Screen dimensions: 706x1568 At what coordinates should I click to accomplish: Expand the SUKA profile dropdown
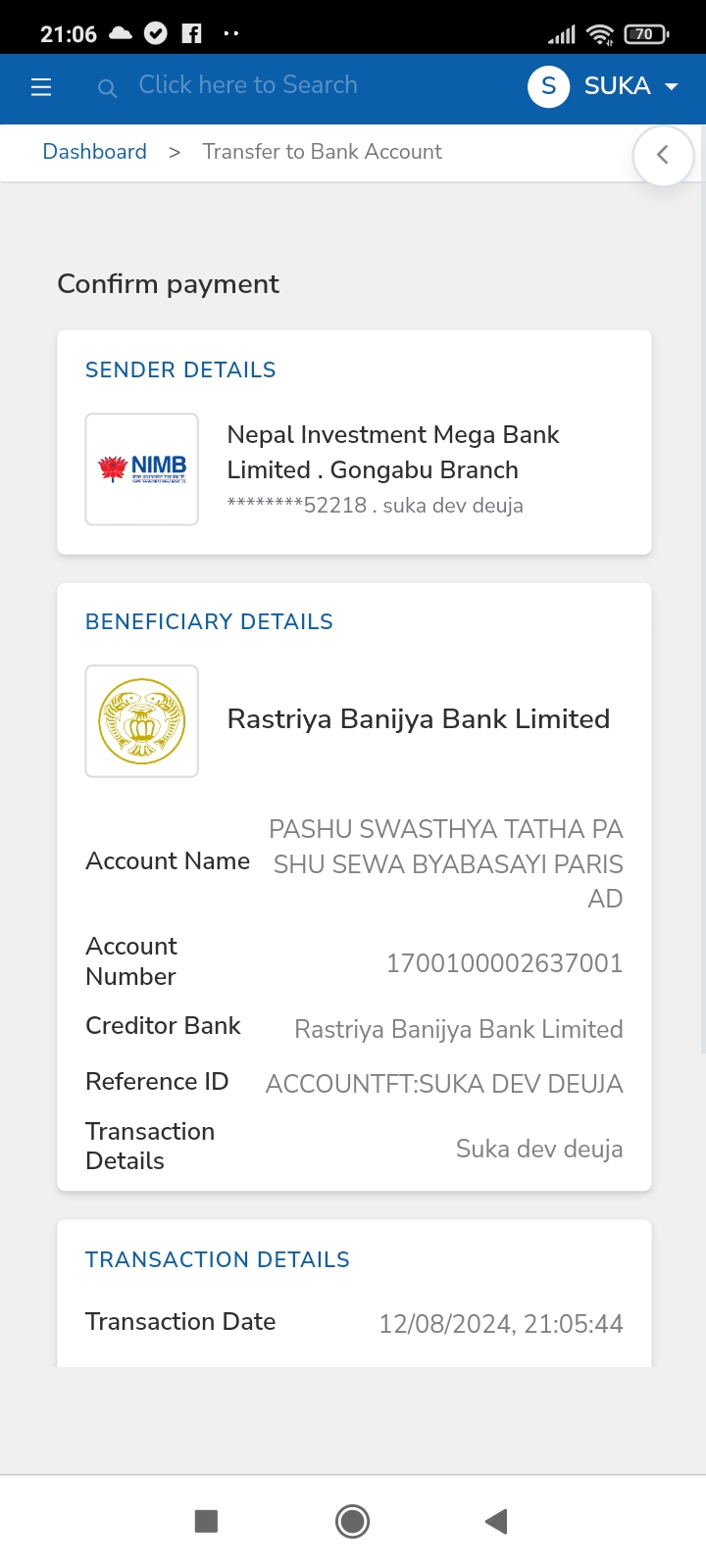coord(604,86)
